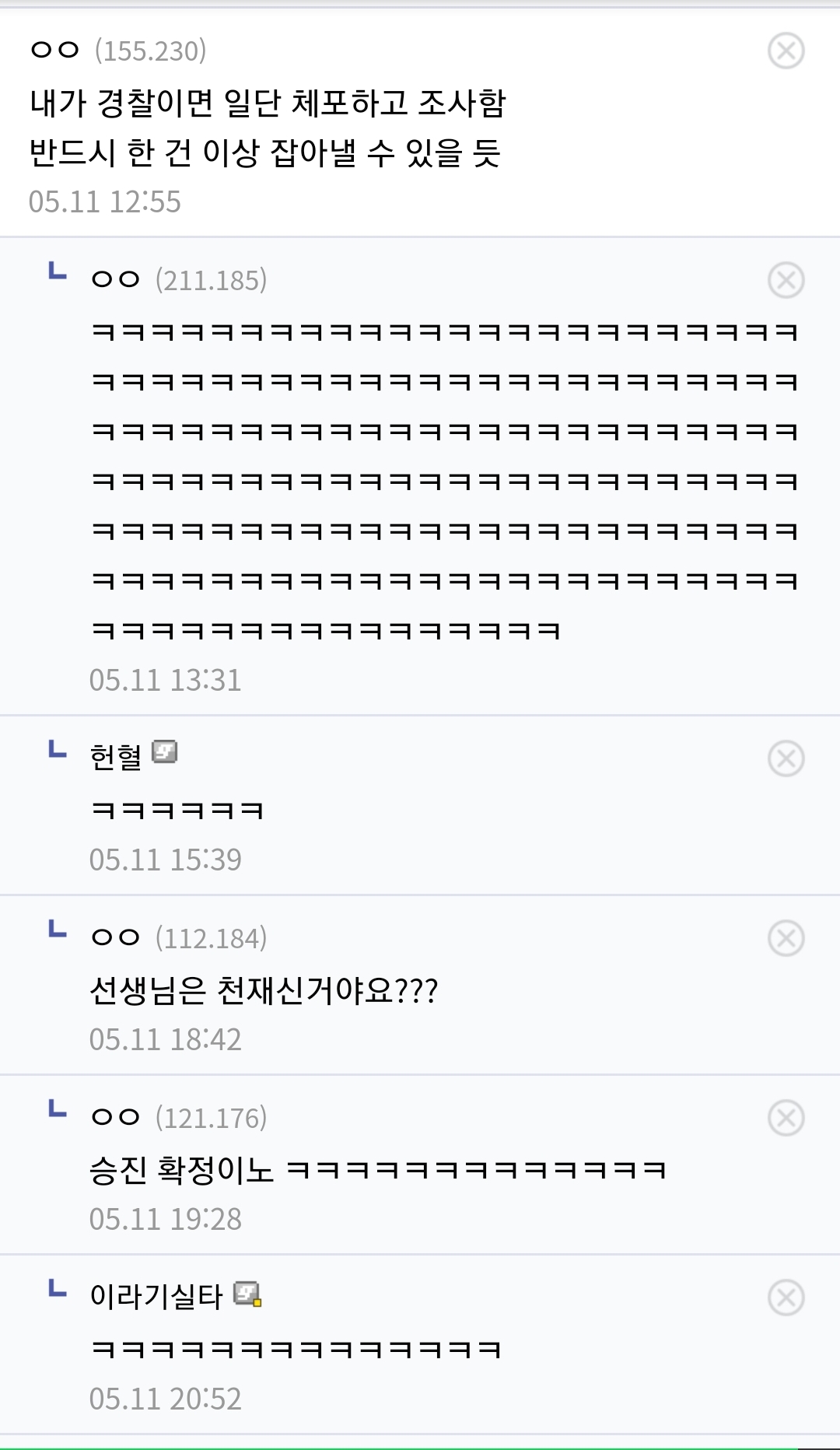
Task: Remove 헌혈's reply
Action: point(786,758)
